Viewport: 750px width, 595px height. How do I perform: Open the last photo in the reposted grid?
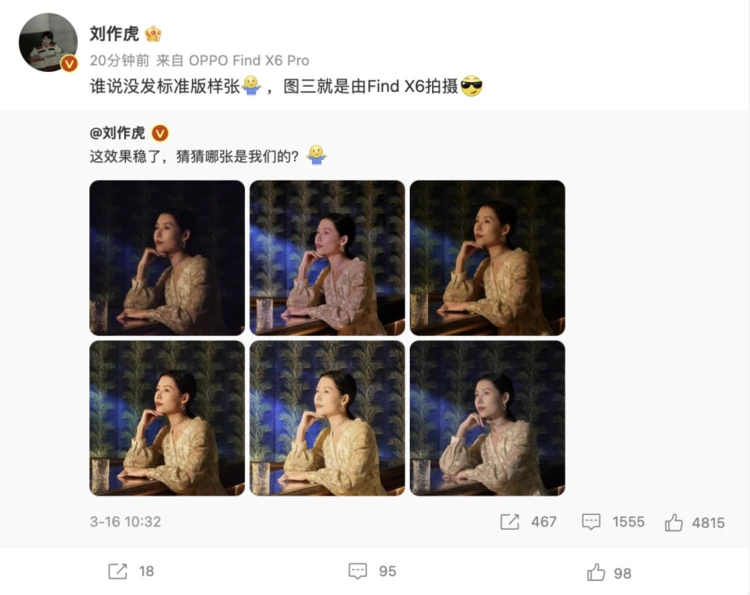(487, 418)
